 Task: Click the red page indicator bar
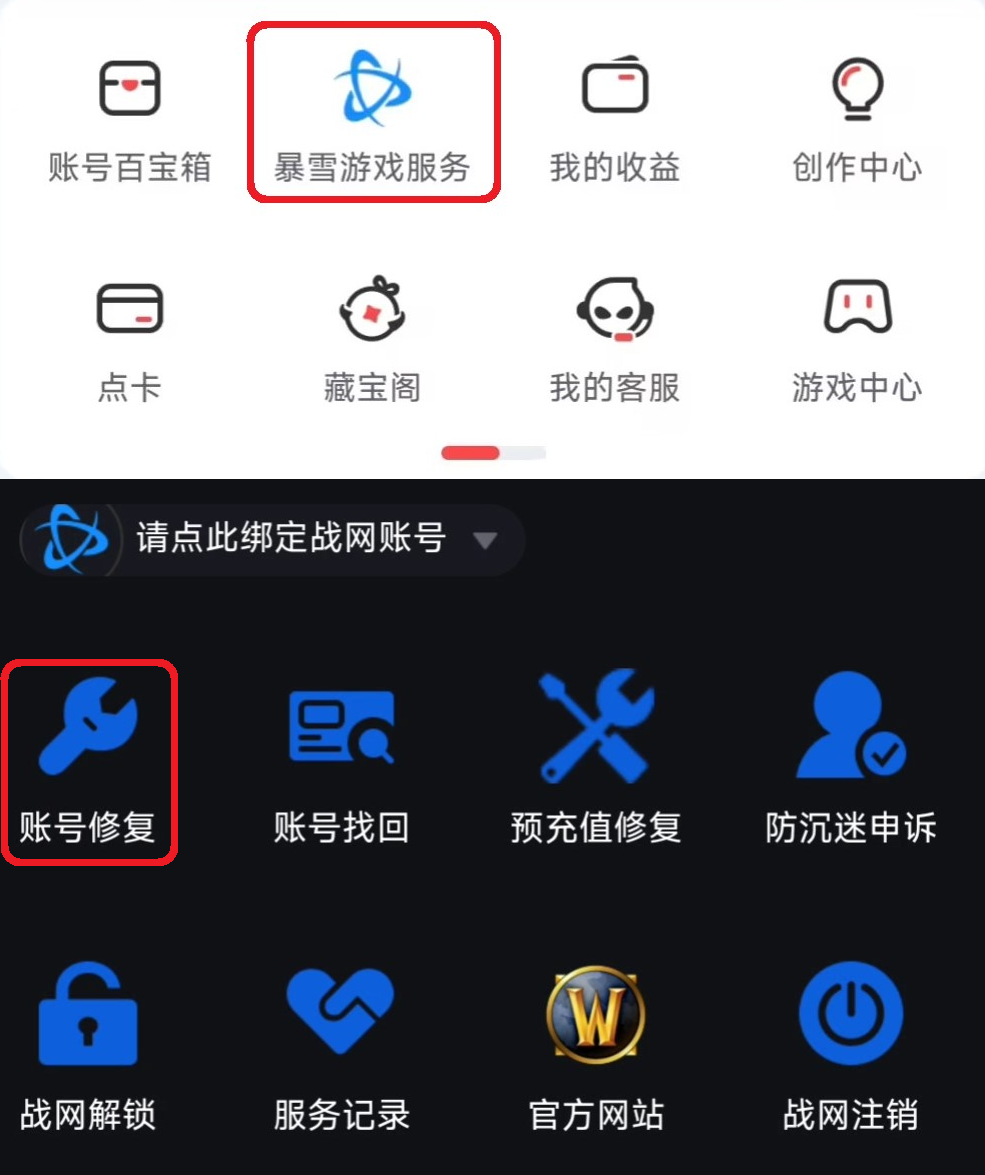click(470, 452)
